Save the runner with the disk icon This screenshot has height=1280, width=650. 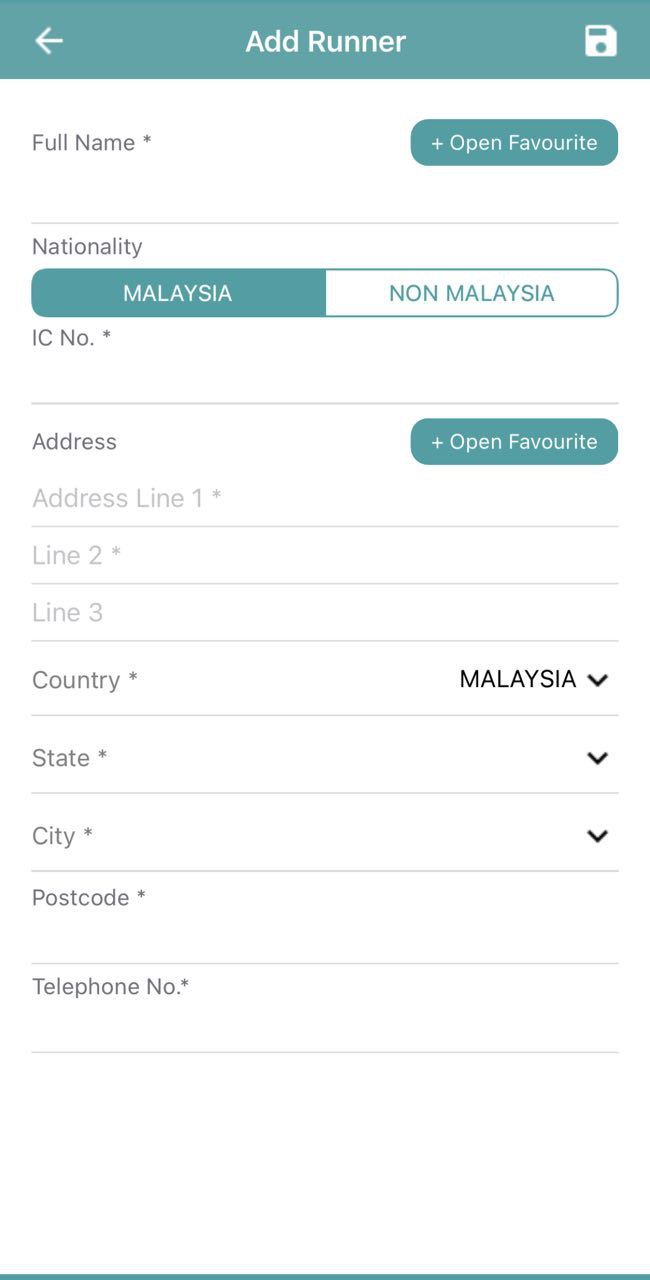click(x=600, y=40)
